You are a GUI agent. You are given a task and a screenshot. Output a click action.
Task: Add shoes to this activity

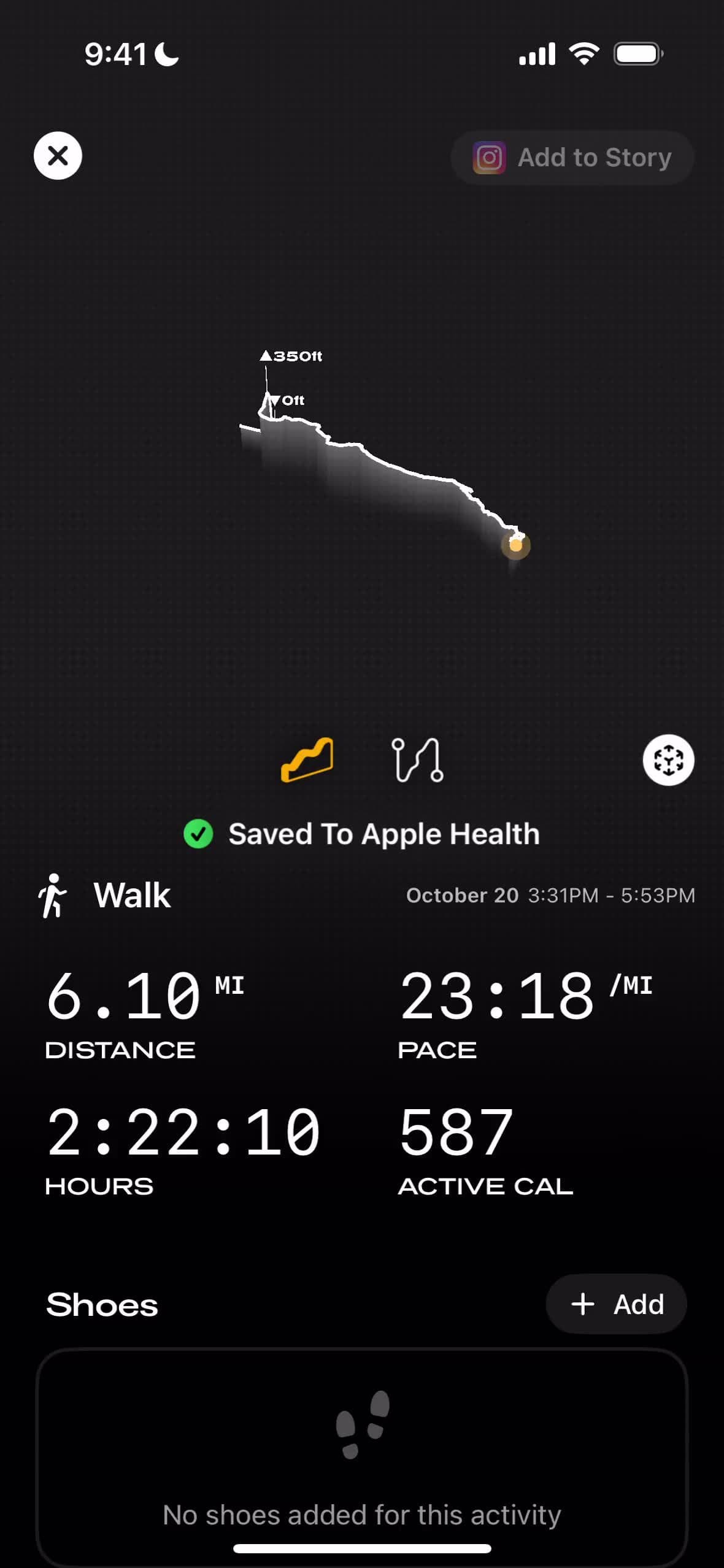point(616,1304)
